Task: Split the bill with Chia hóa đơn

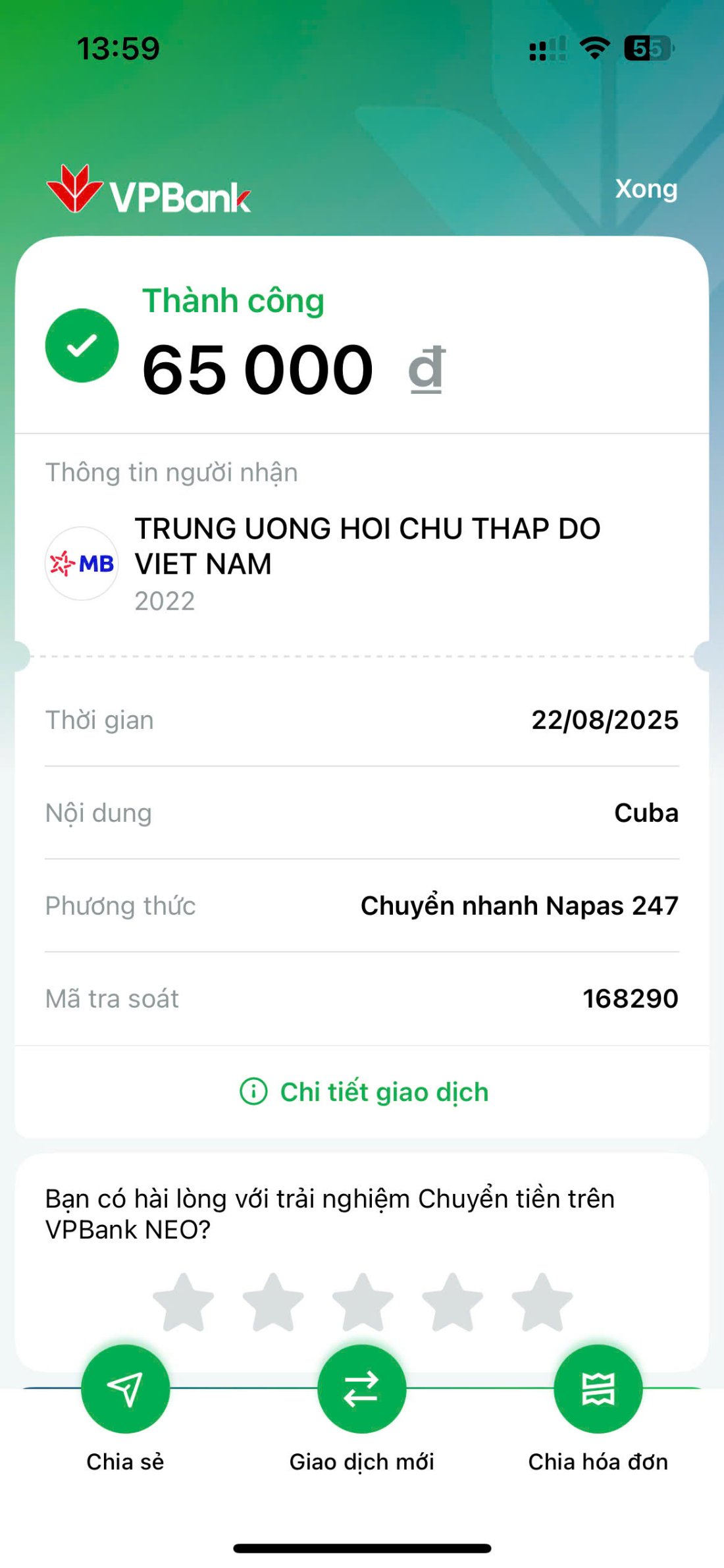Action: click(x=598, y=1390)
